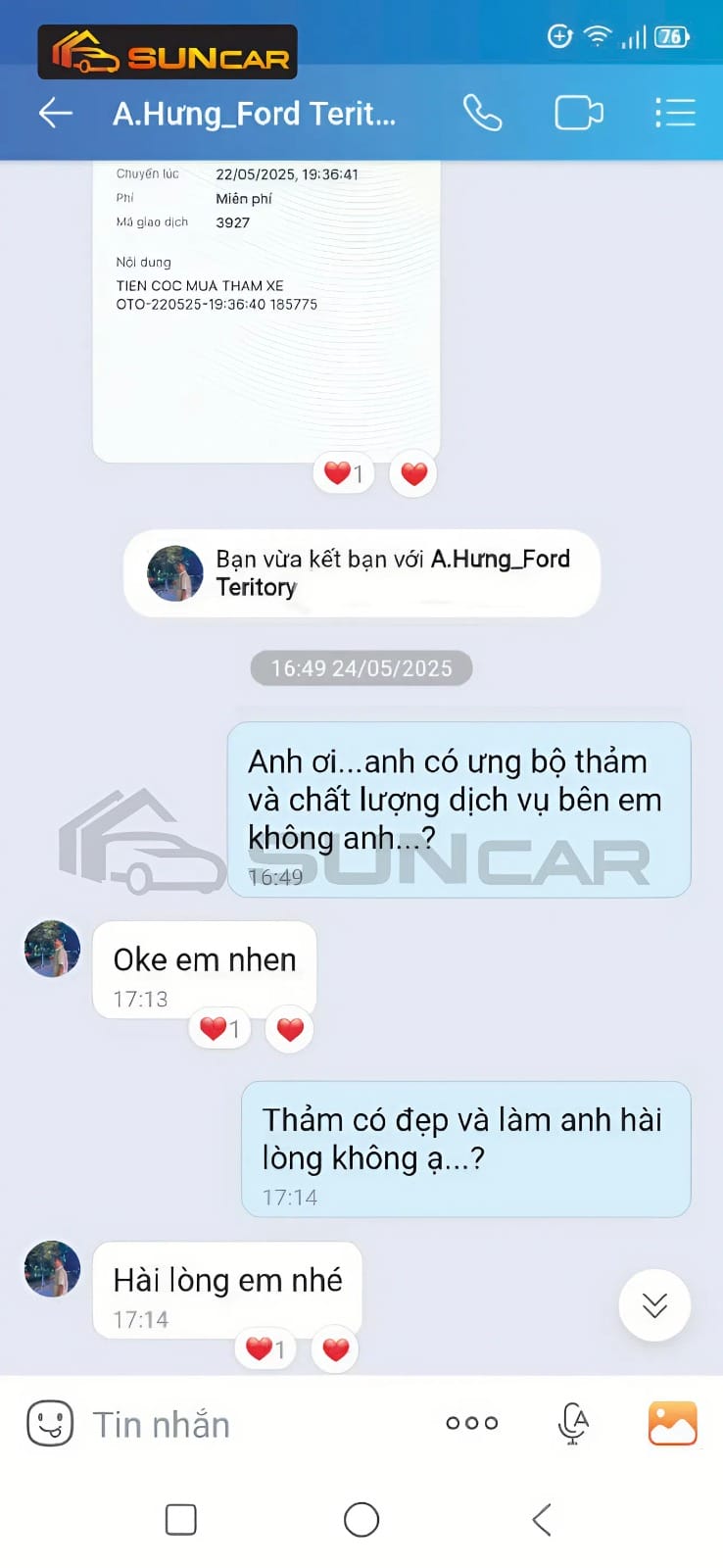Jump to the latest messages
Screen dimensions: 723x1568
pyautogui.click(x=654, y=1304)
